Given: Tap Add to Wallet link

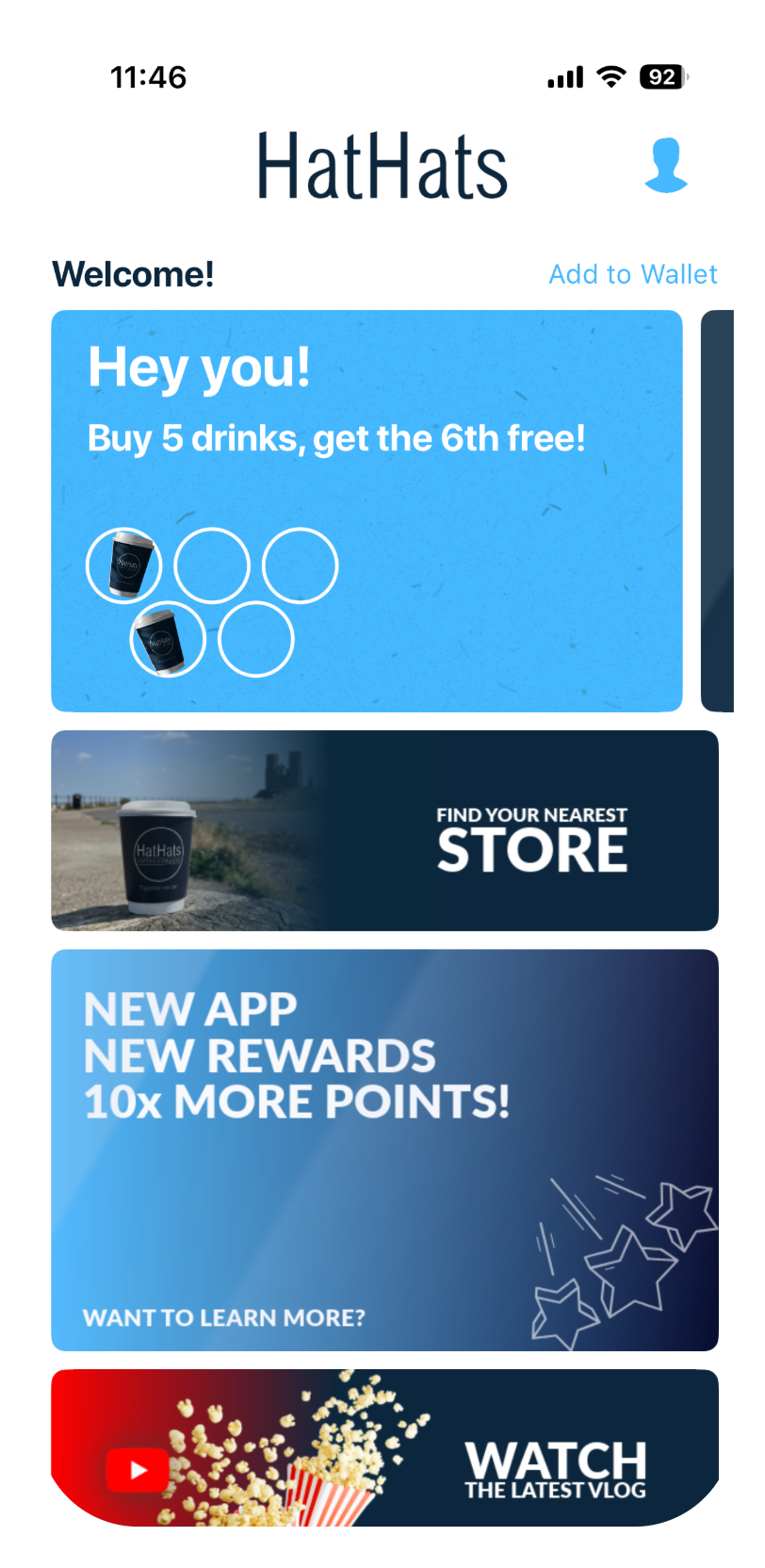Looking at the screenshot, I should coord(633,274).
